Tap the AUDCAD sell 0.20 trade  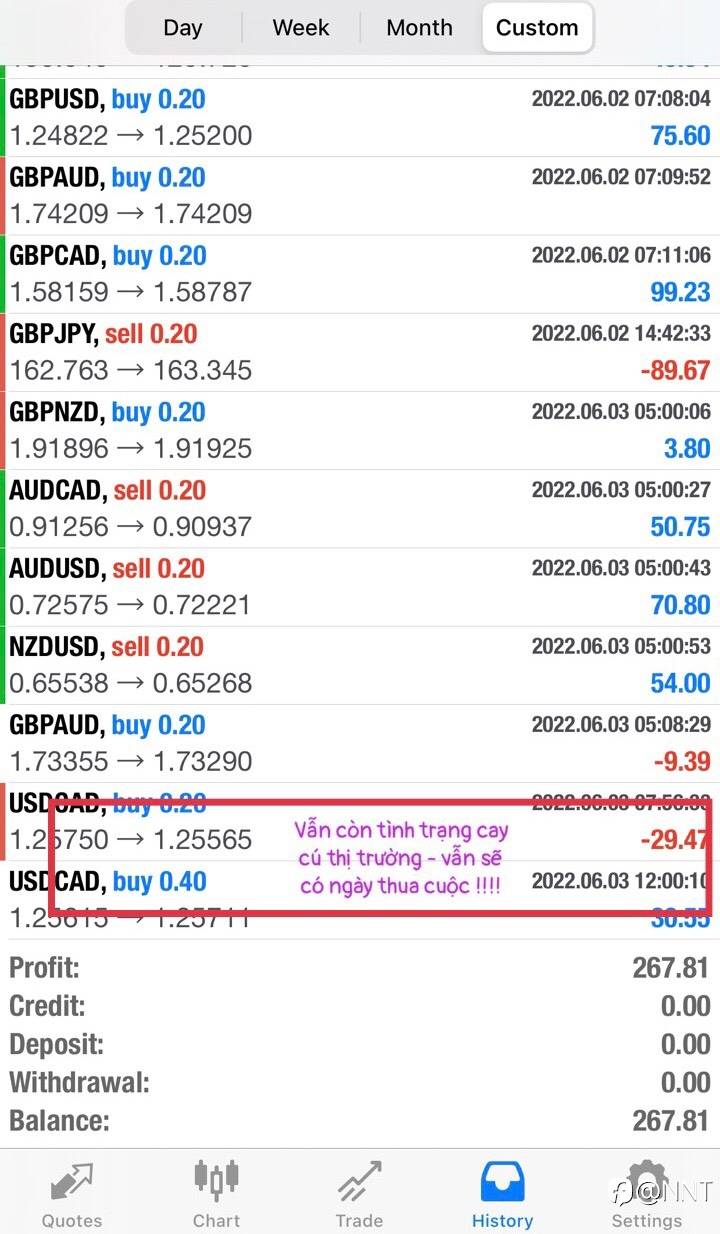tap(360, 509)
